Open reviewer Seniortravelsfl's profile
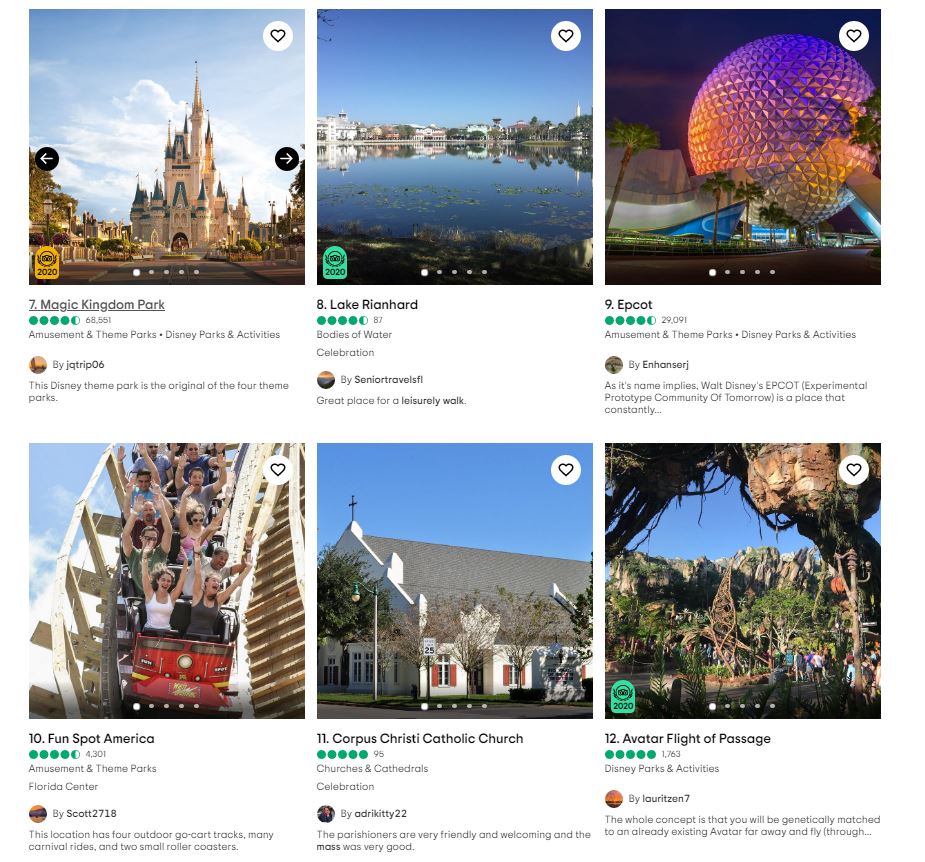The width and height of the screenshot is (925, 862). tap(388, 379)
